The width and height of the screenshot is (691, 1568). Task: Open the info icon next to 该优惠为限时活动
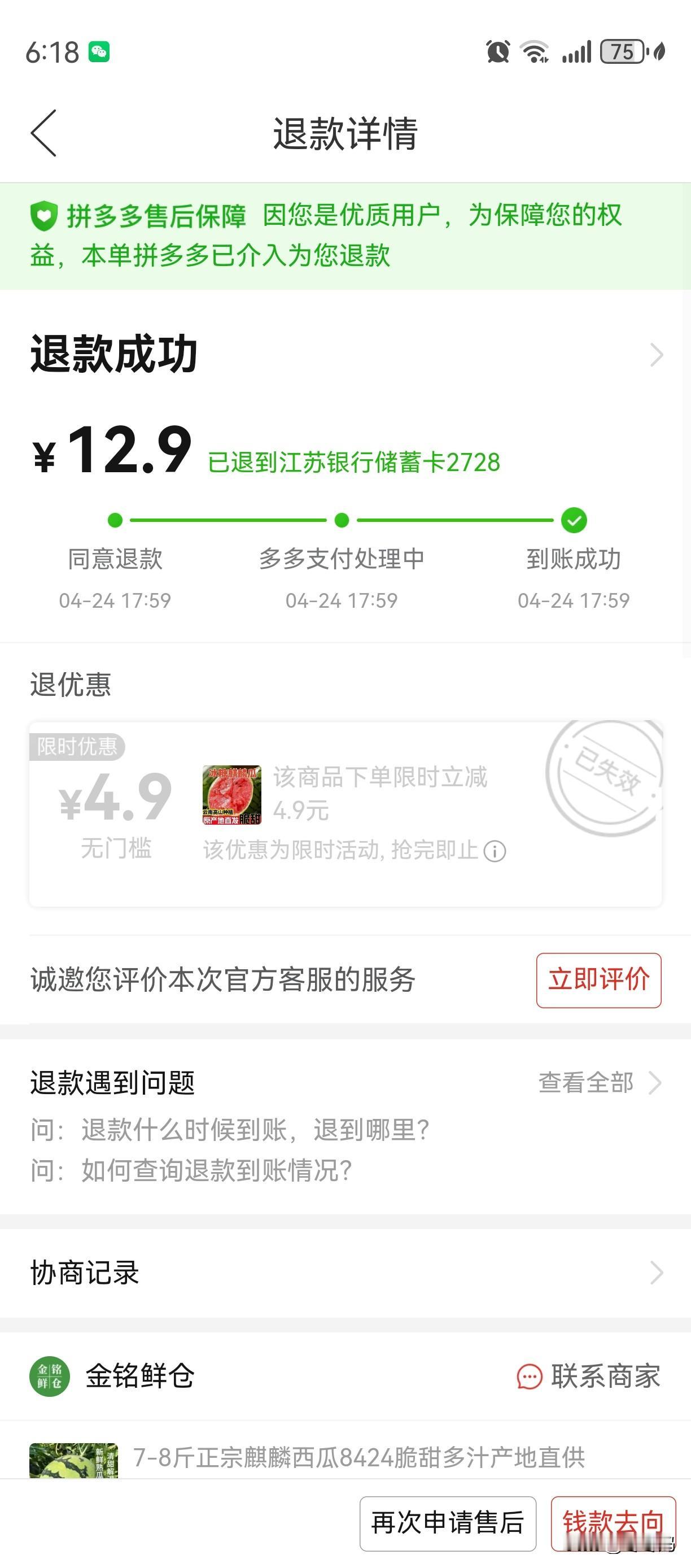(496, 852)
